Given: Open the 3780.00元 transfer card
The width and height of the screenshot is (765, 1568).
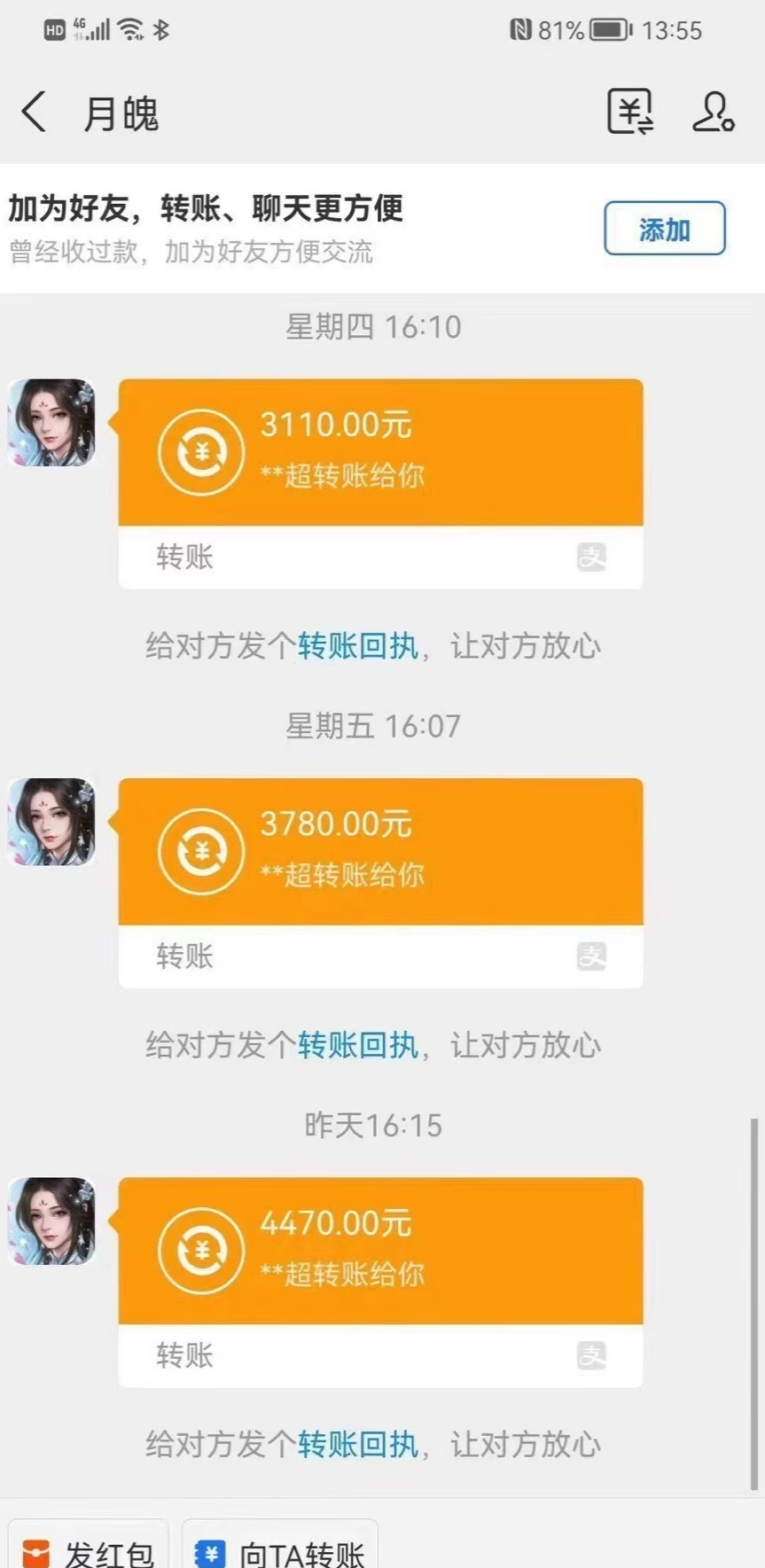Looking at the screenshot, I should (380, 852).
